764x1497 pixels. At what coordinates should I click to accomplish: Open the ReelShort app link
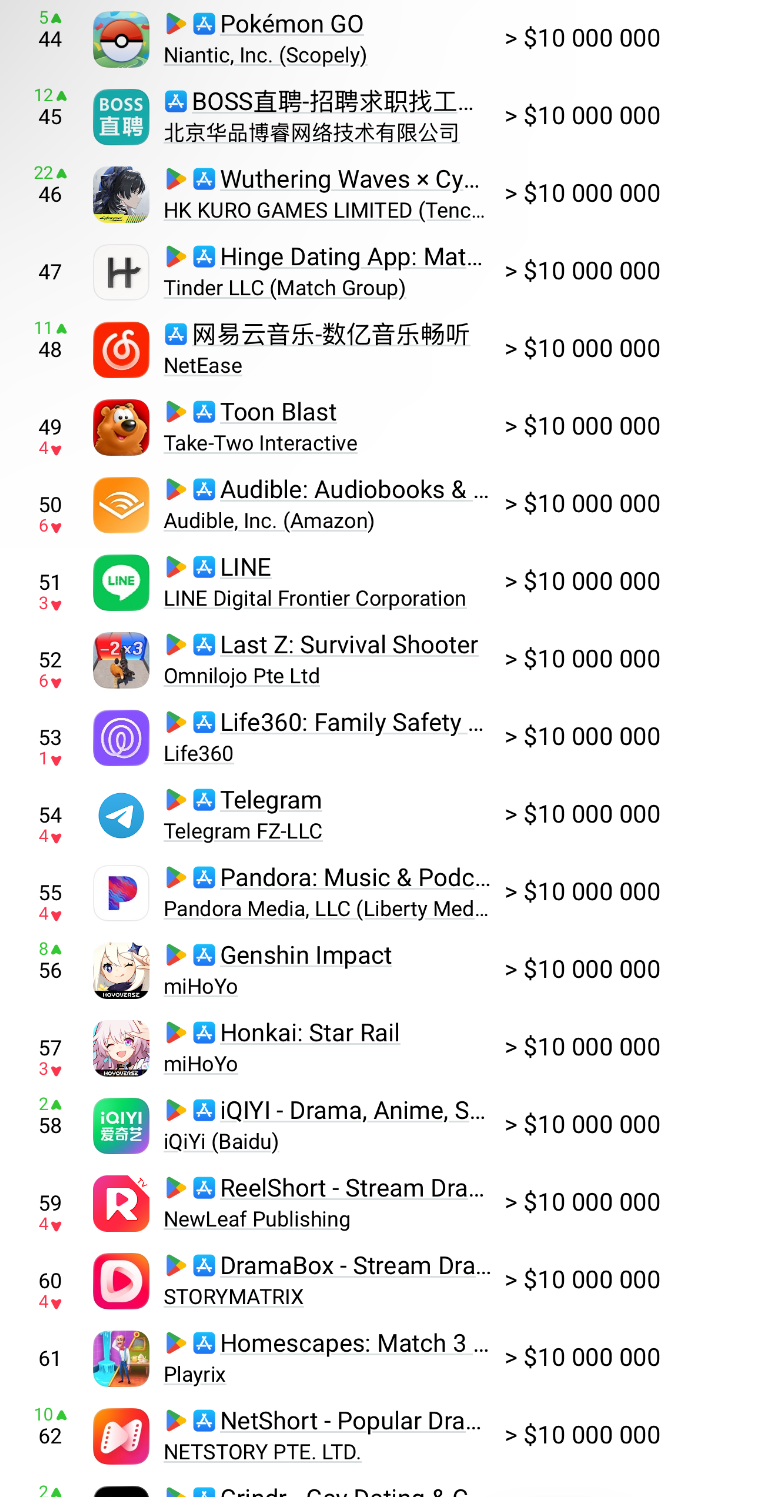click(352, 1188)
